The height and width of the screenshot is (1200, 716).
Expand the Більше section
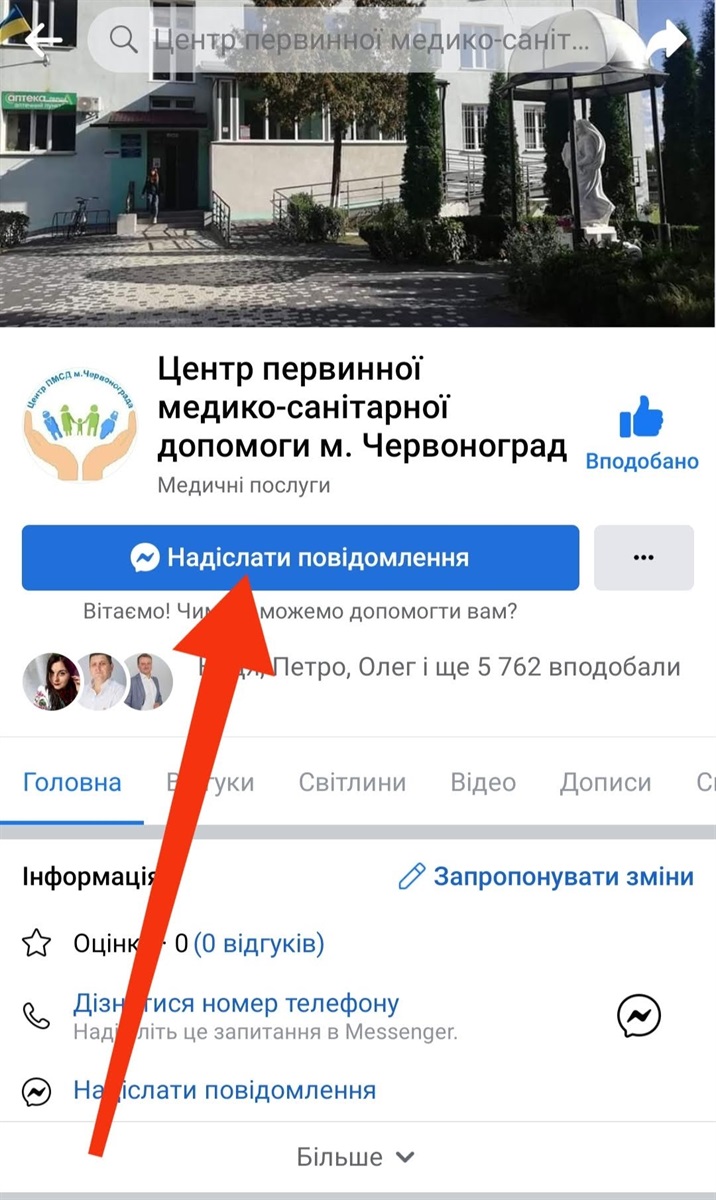point(356,1157)
